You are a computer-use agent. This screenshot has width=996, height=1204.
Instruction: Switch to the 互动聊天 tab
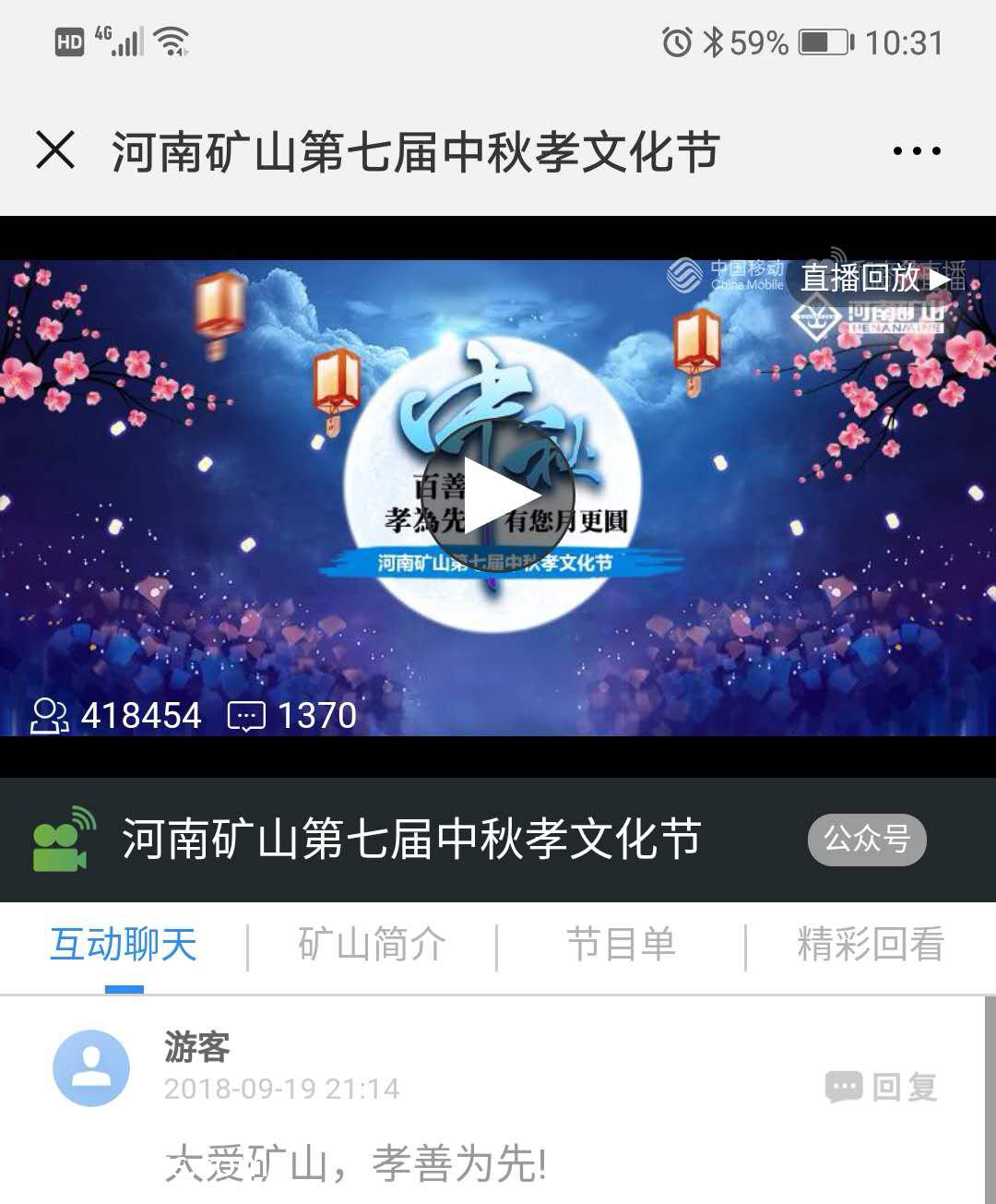124,945
